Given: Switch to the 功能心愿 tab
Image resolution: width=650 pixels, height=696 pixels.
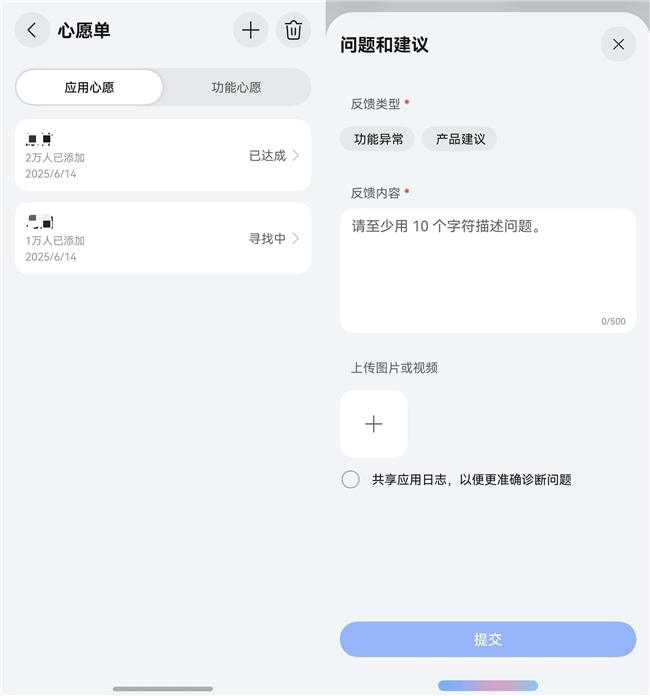Looking at the screenshot, I should (x=236, y=87).
